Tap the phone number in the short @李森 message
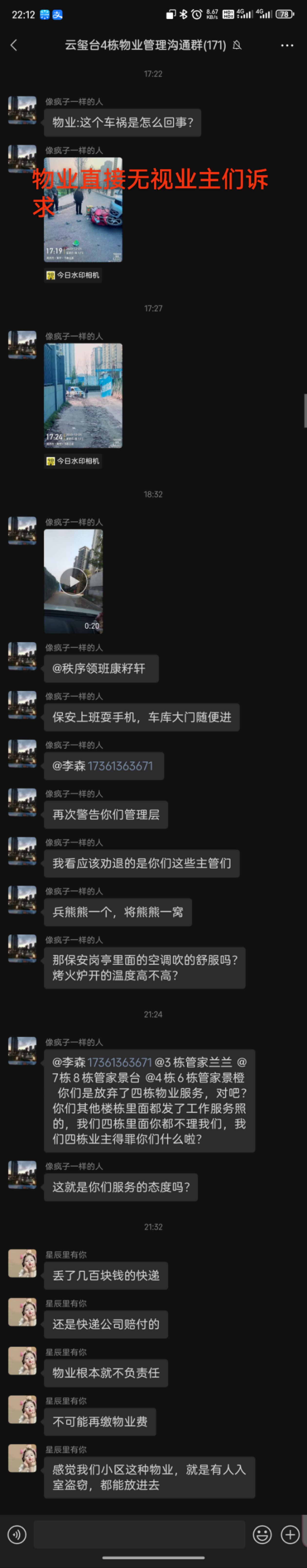This screenshot has width=307, height=1568. (x=120, y=766)
